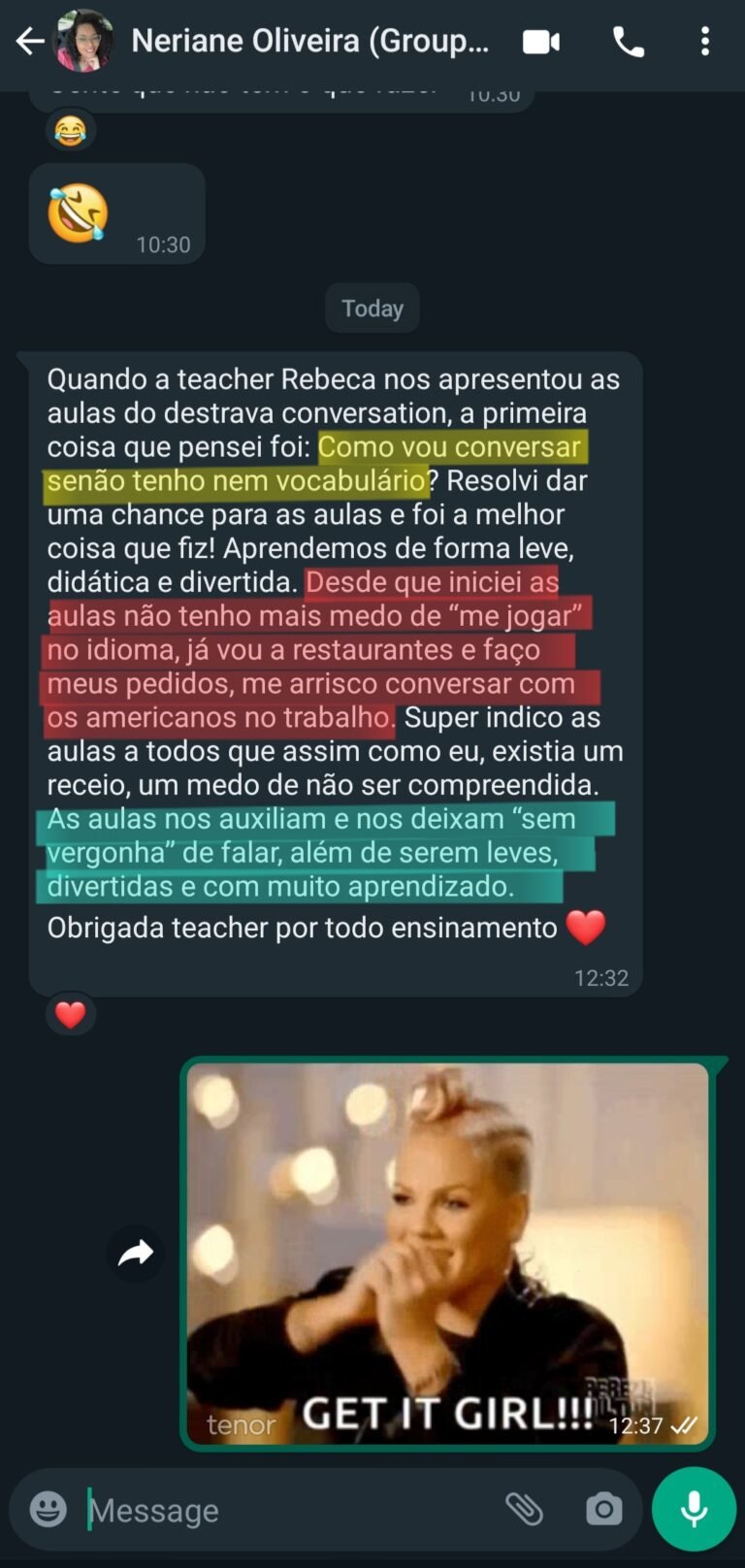View heart reaction on the 12:32 message
745x1568 pixels.
(71, 1015)
